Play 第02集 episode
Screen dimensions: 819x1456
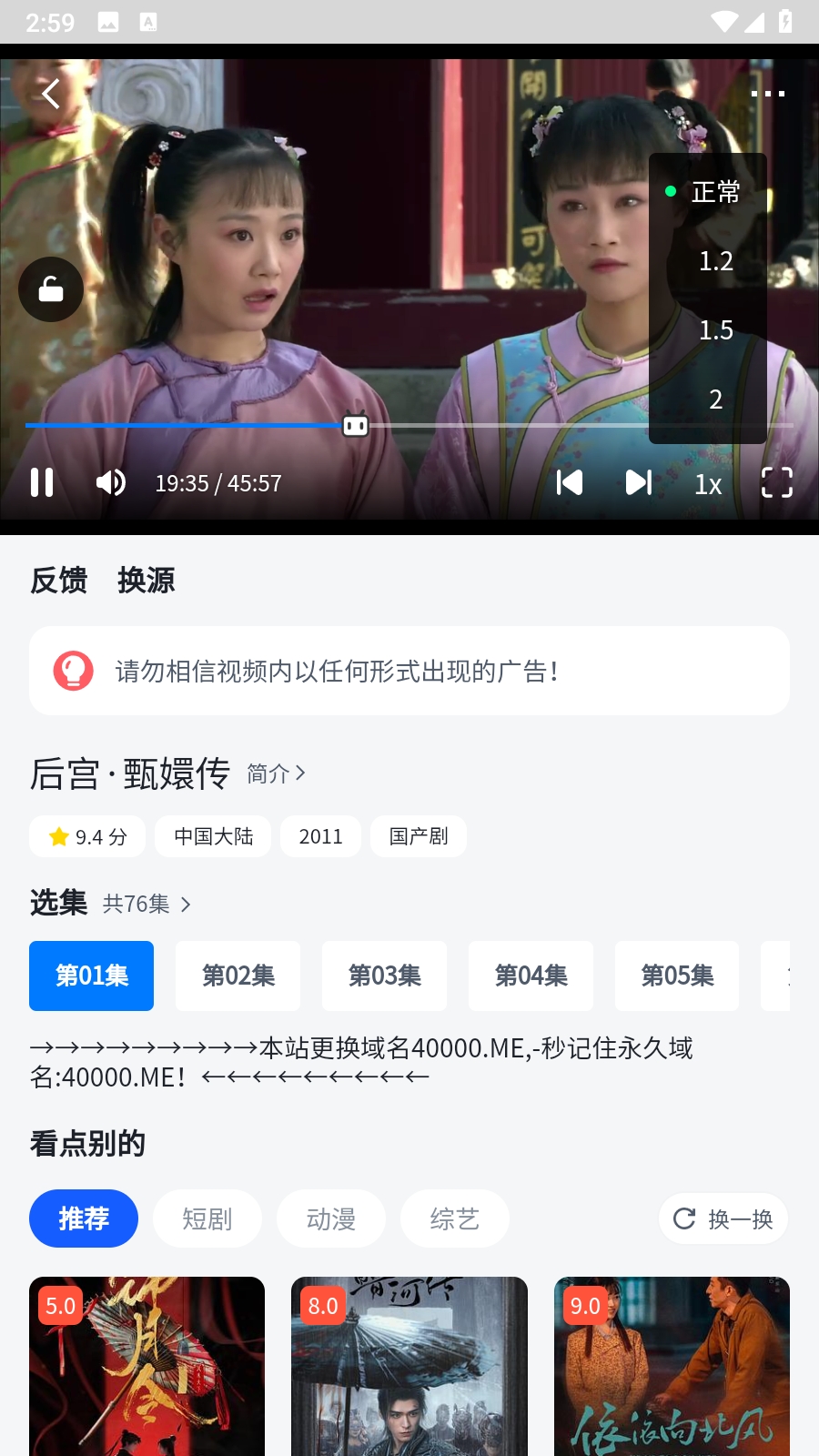[x=238, y=976]
